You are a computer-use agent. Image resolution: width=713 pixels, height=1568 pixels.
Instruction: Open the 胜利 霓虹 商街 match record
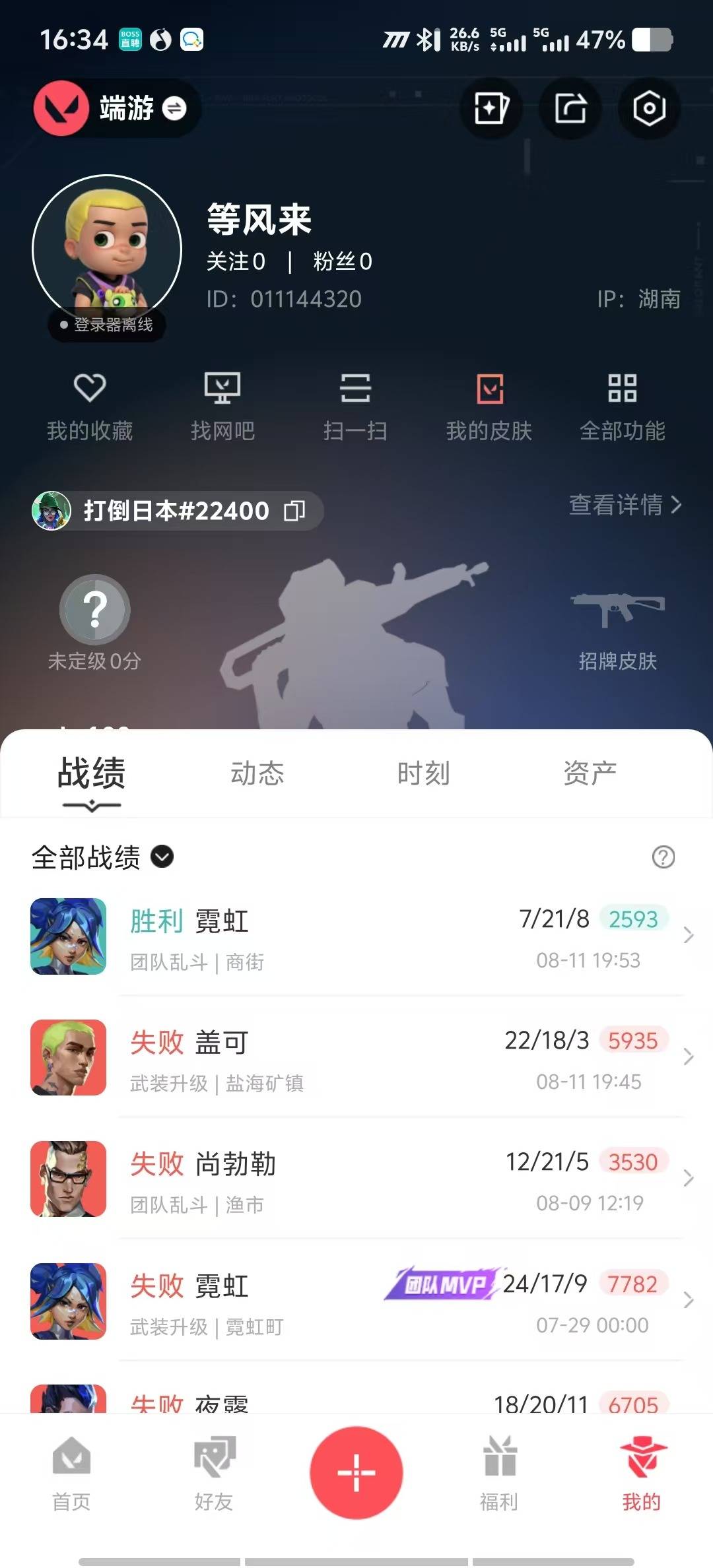point(356,937)
